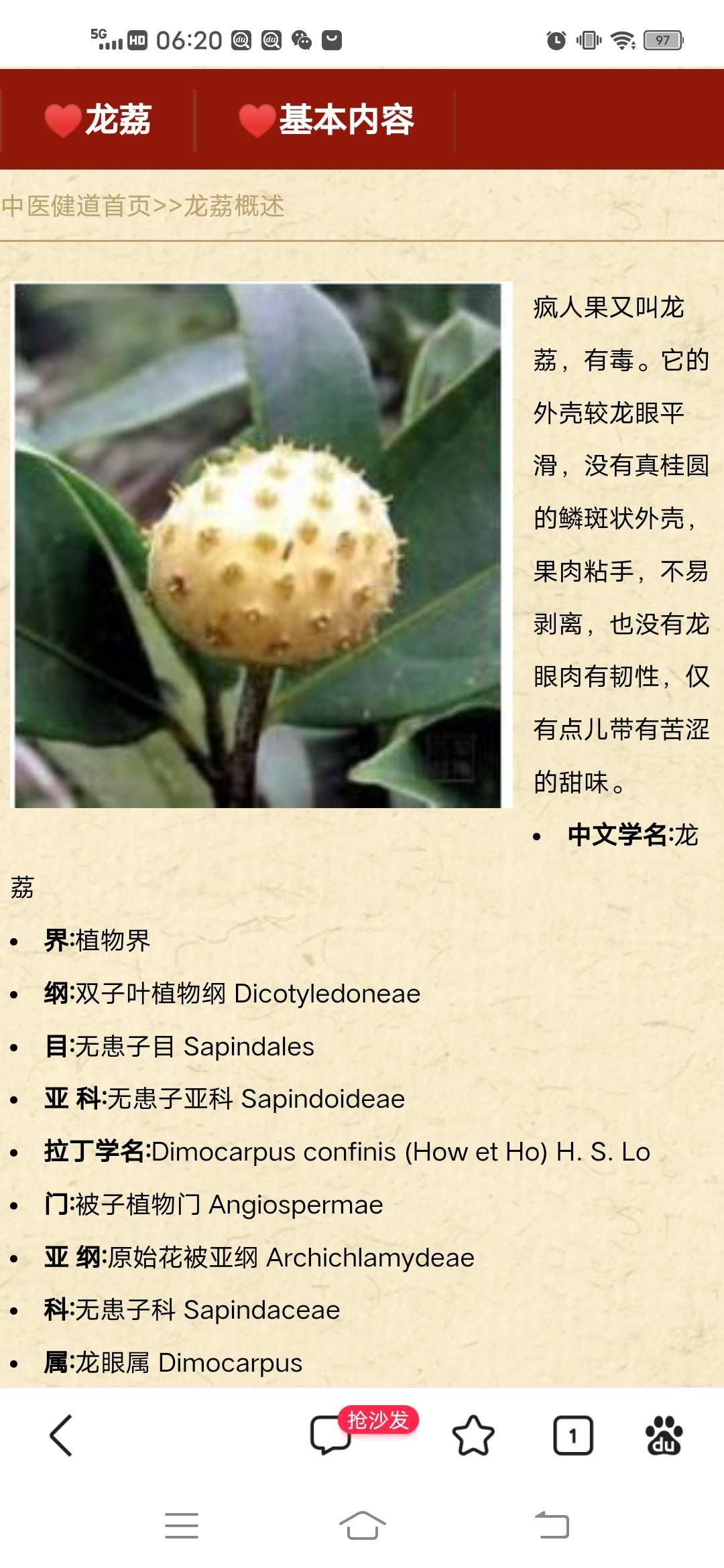The width and height of the screenshot is (724, 1568).
Task: Open the Baidu paw home icon
Action: [x=664, y=1435]
